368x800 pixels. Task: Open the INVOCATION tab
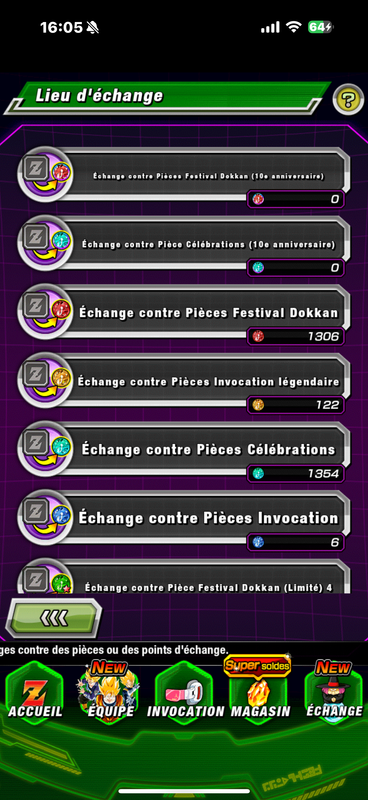[x=185, y=693]
